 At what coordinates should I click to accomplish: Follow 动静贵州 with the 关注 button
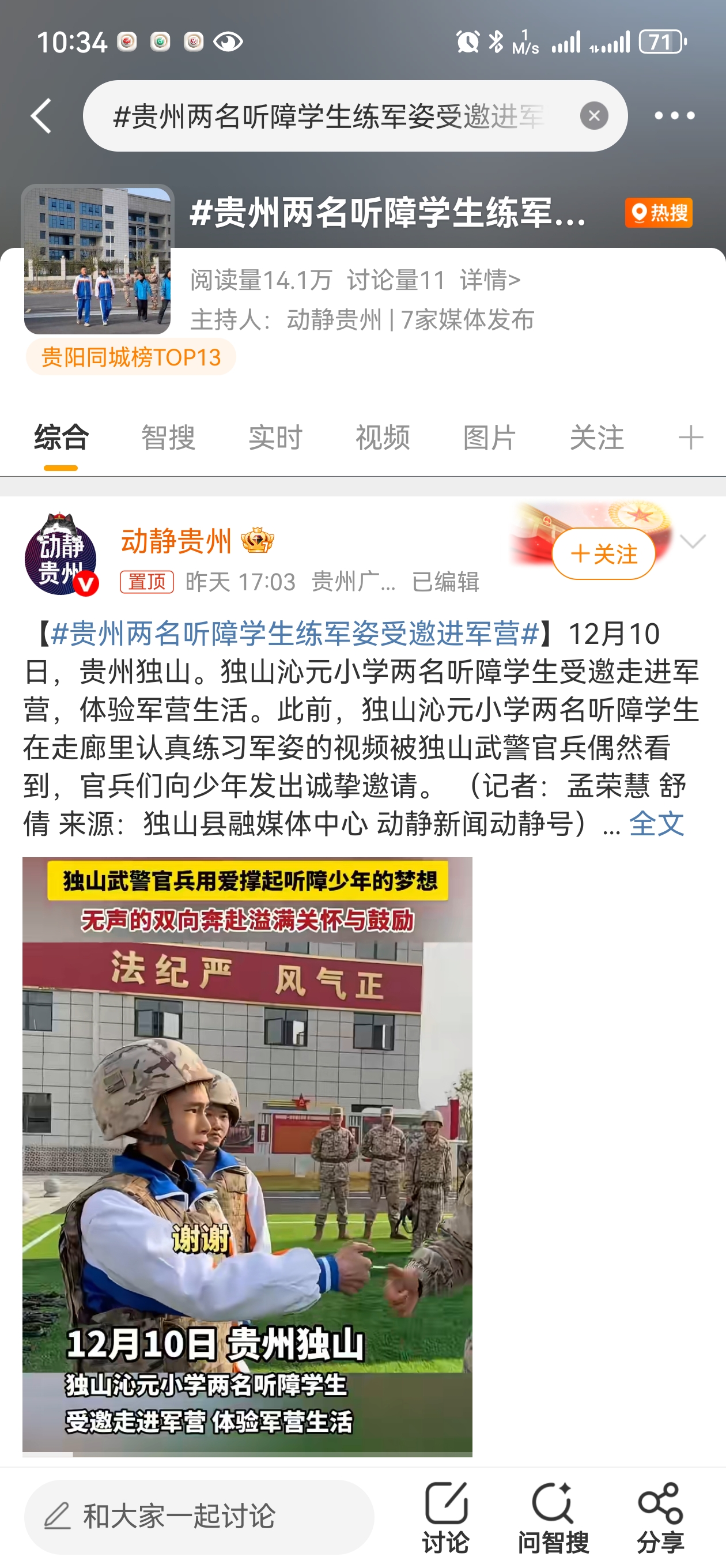pyautogui.click(x=603, y=554)
